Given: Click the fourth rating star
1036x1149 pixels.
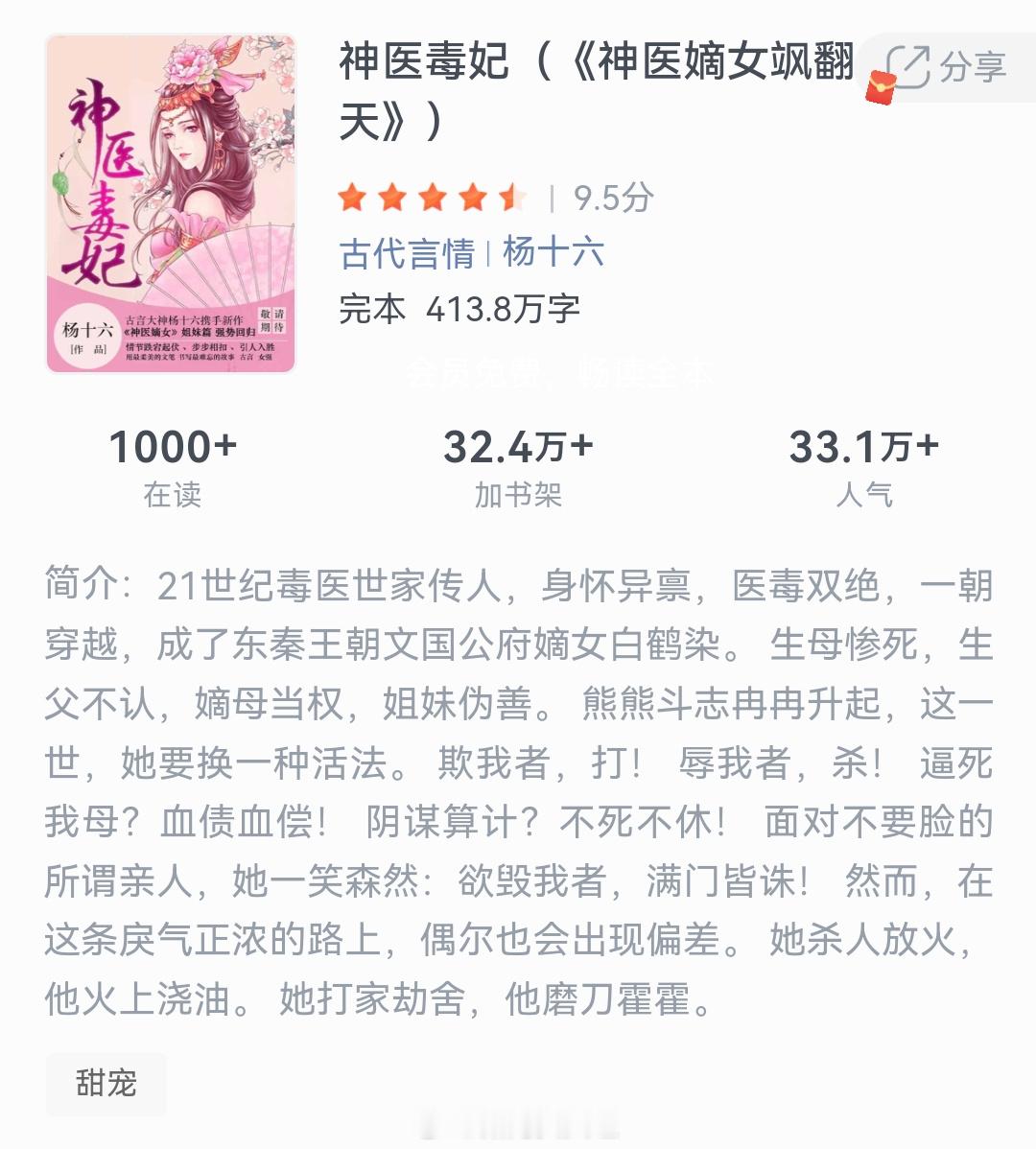Looking at the screenshot, I should coord(471,197).
